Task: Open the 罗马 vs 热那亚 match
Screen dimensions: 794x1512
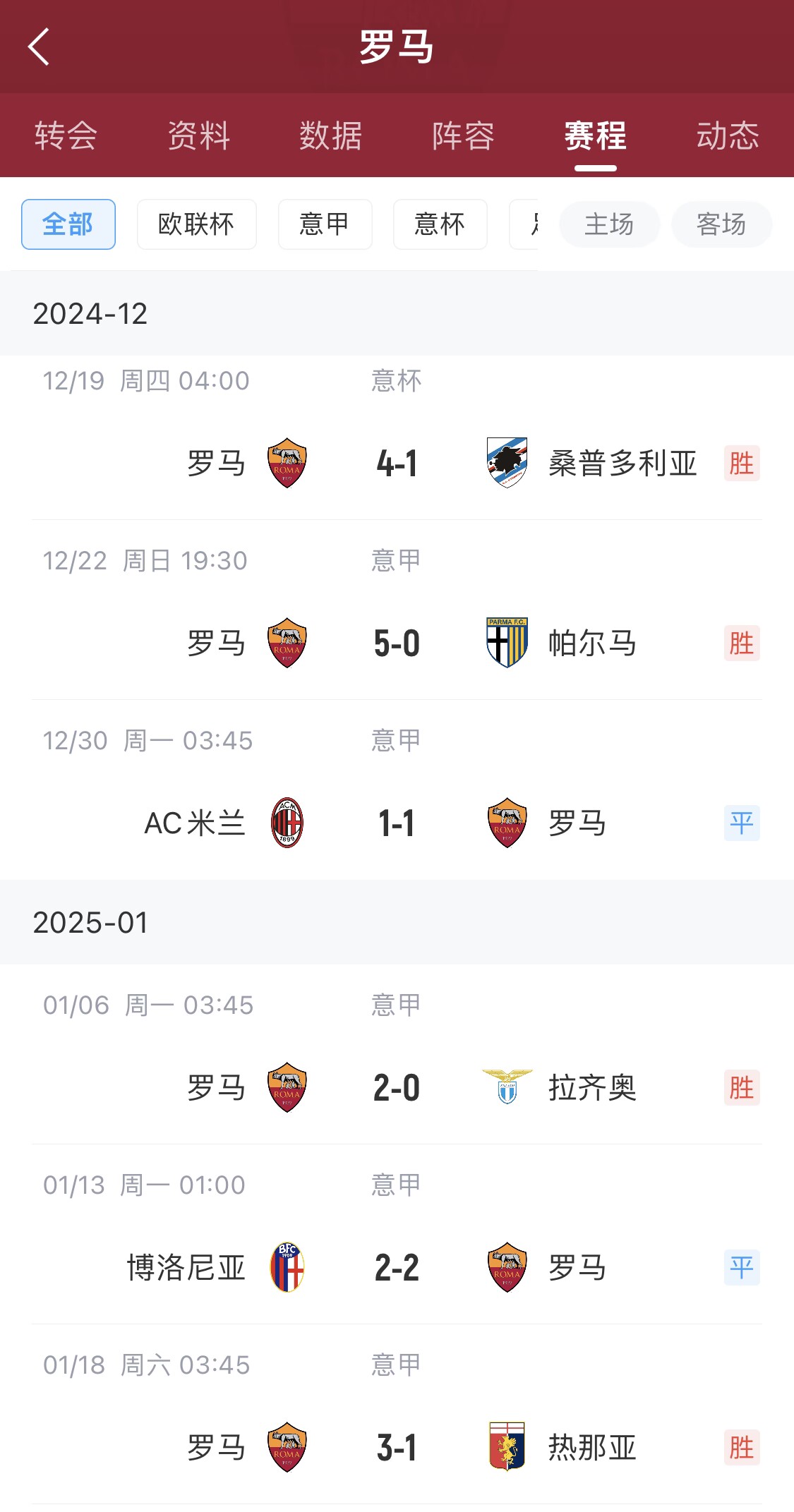Action: click(397, 1448)
